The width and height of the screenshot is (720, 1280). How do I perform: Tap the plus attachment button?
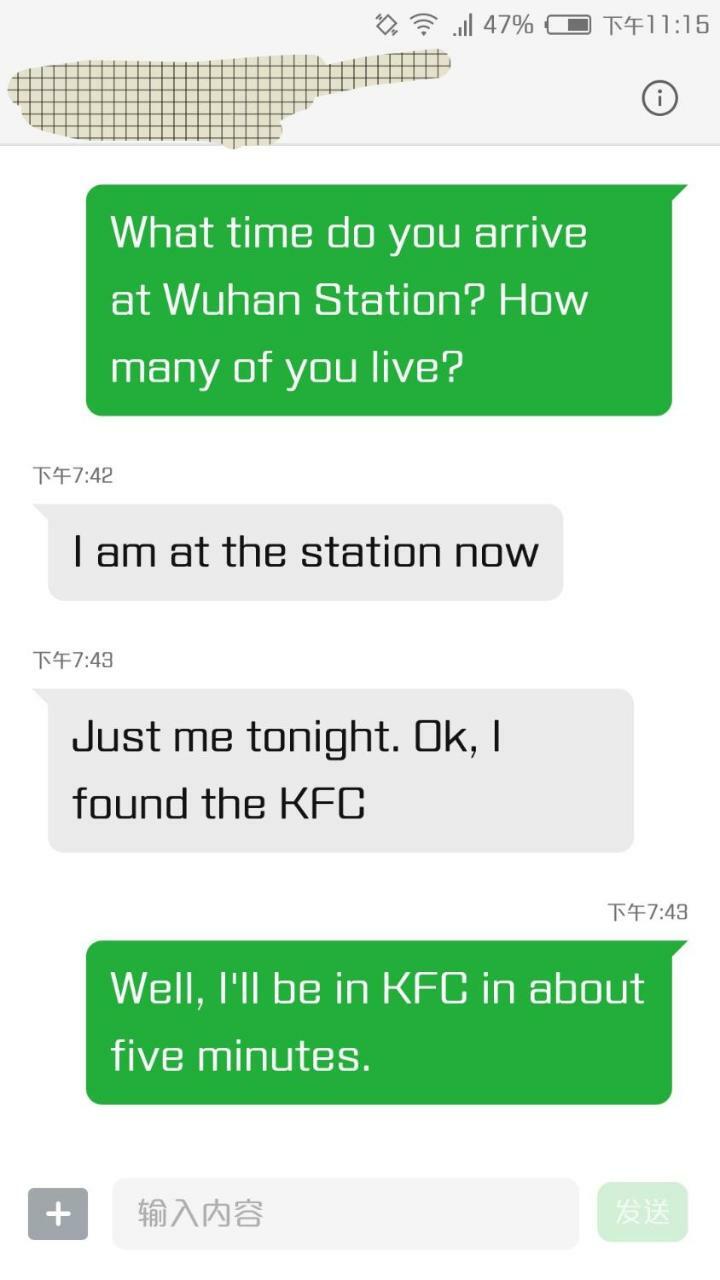[x=58, y=1213]
